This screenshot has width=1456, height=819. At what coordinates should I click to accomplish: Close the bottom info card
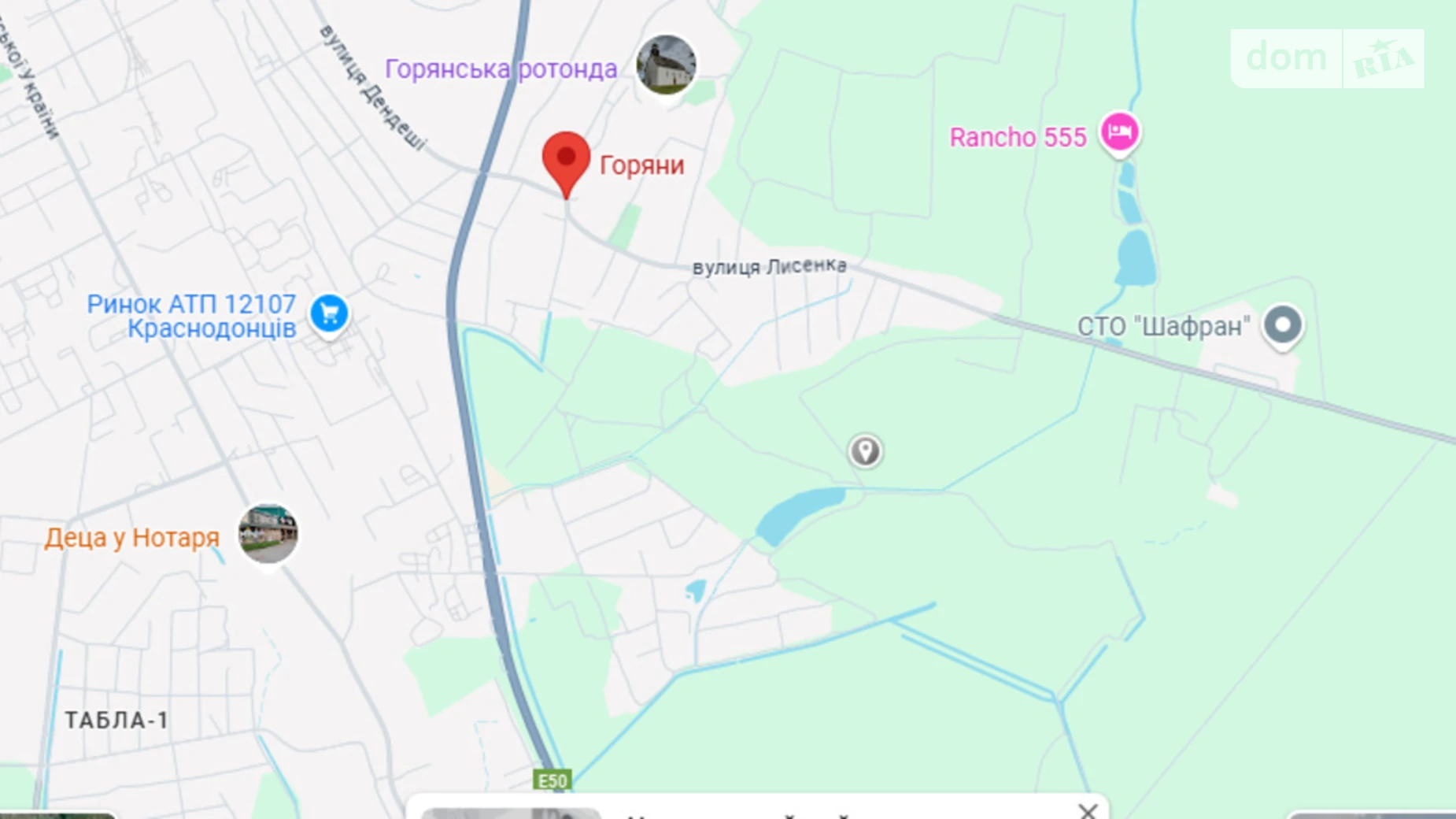pyautogui.click(x=1088, y=810)
